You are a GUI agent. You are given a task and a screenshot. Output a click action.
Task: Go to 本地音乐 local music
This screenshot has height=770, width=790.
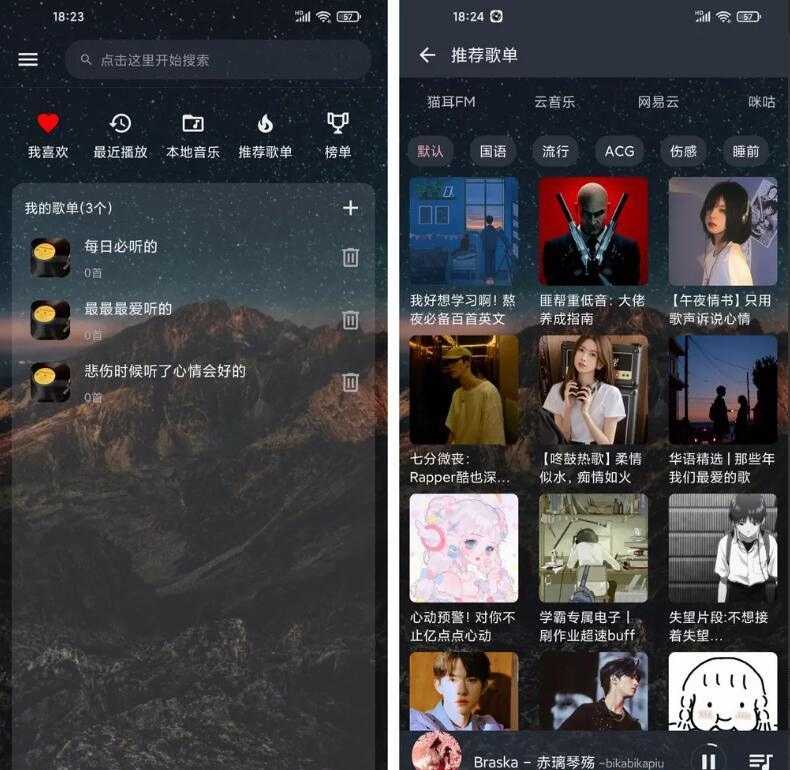point(193,136)
